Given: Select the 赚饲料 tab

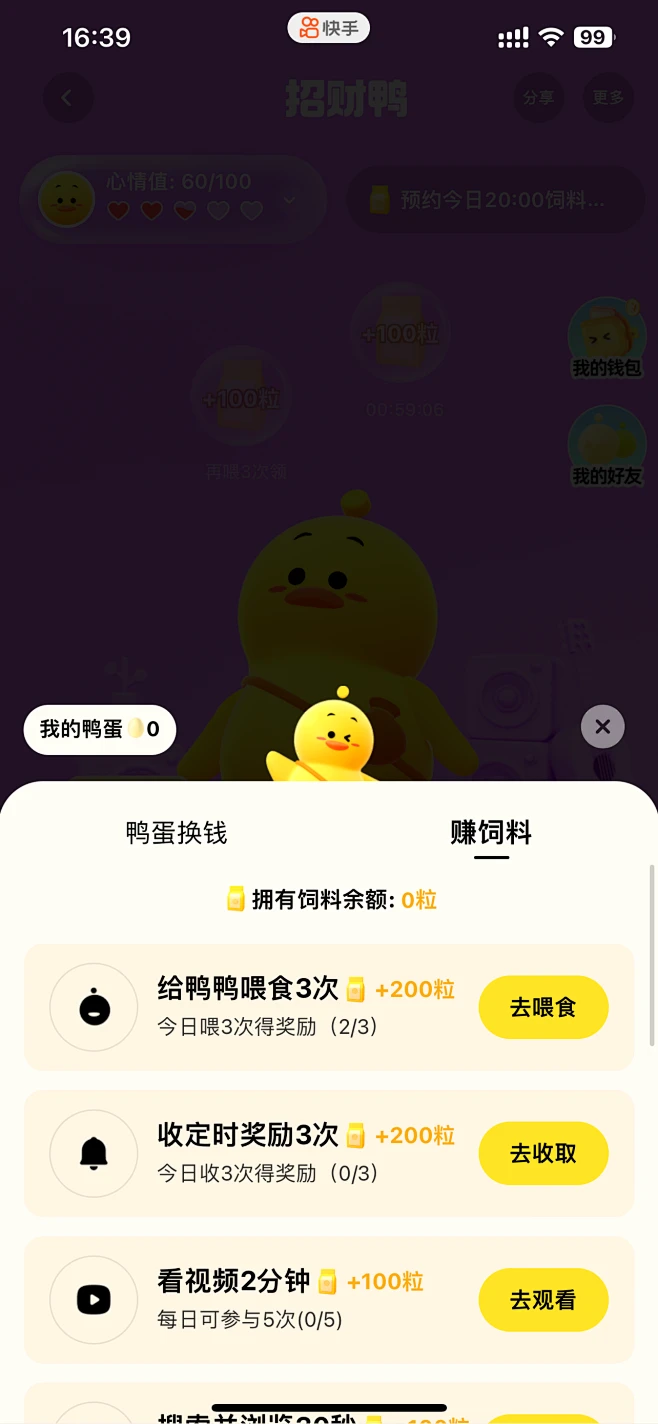Looking at the screenshot, I should click(490, 833).
